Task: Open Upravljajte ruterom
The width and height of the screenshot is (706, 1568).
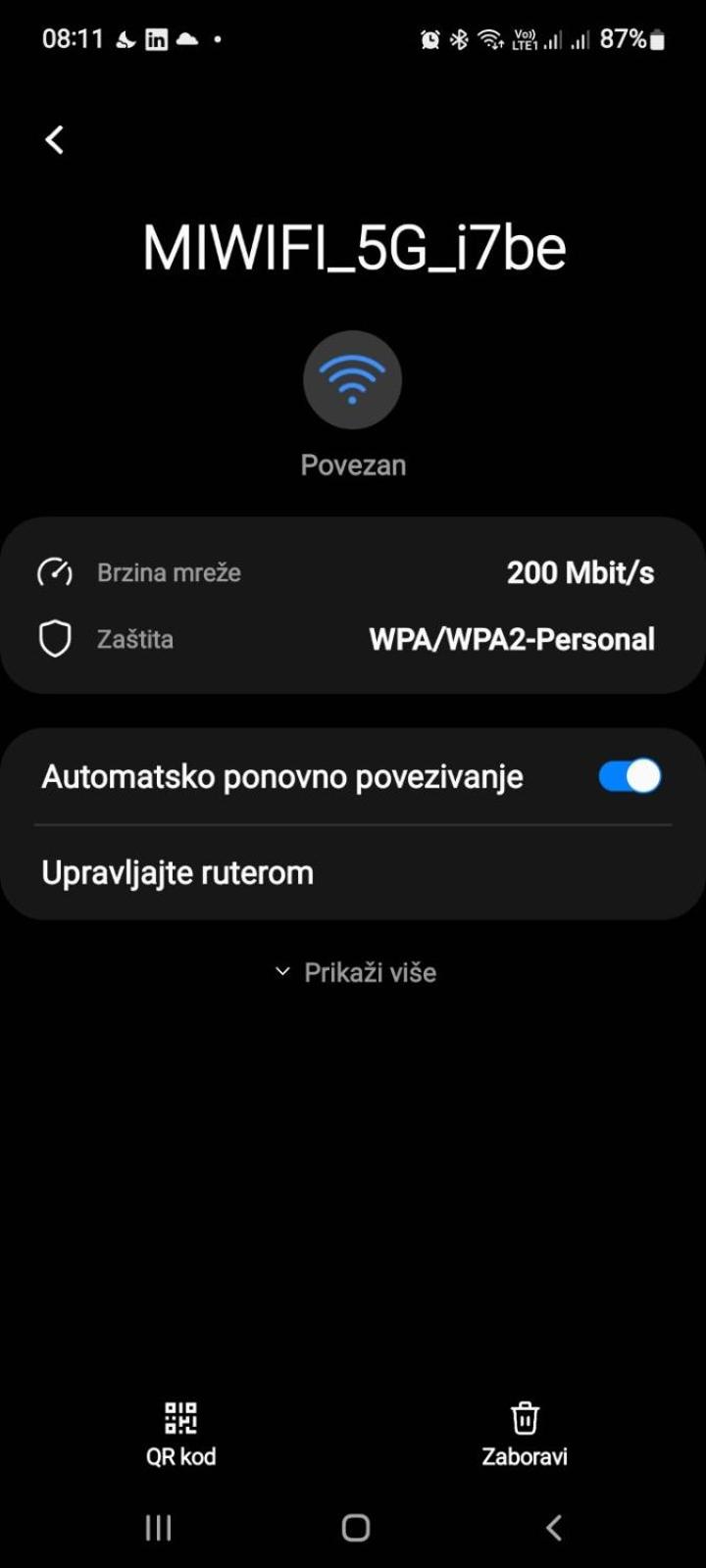Action: click(353, 872)
